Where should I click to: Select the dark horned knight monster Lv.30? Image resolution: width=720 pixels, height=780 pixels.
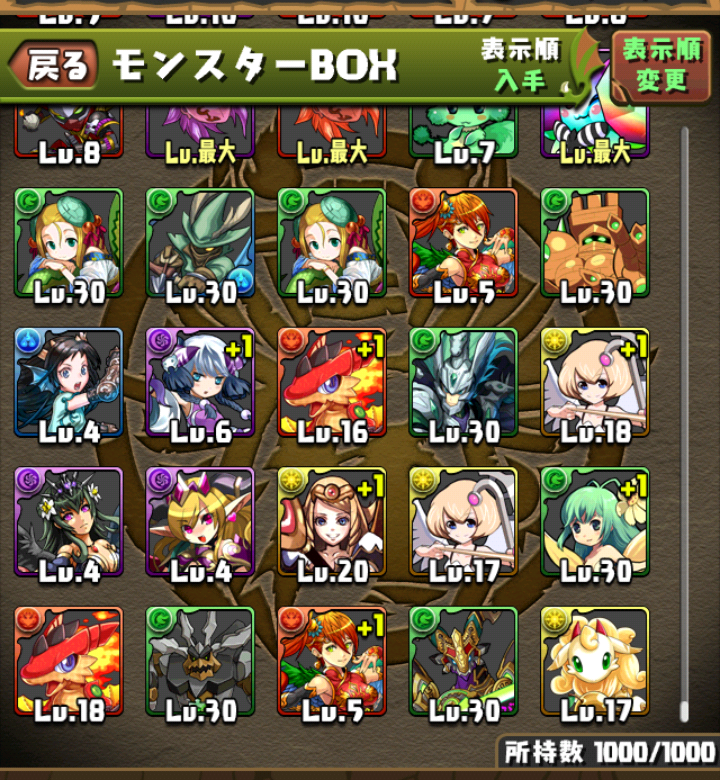(x=199, y=662)
